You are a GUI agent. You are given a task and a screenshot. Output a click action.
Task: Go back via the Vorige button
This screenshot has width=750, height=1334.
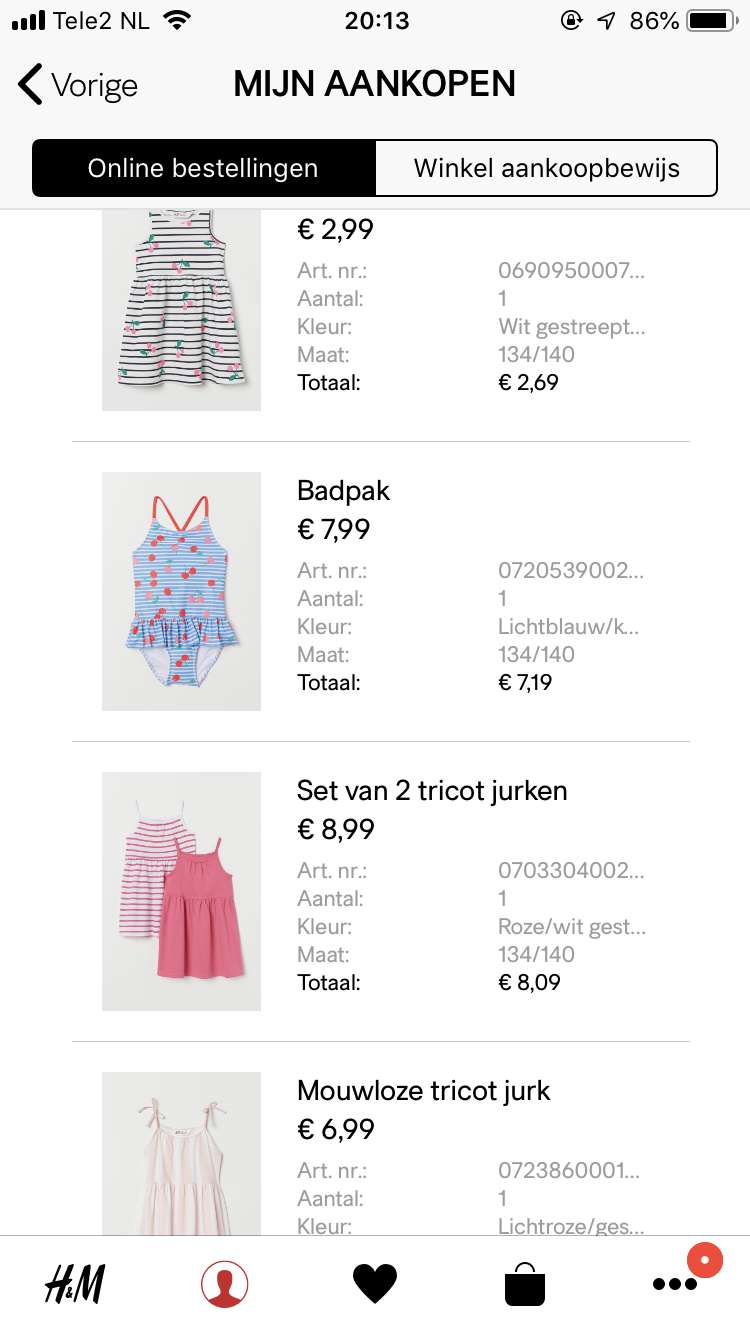(78, 85)
